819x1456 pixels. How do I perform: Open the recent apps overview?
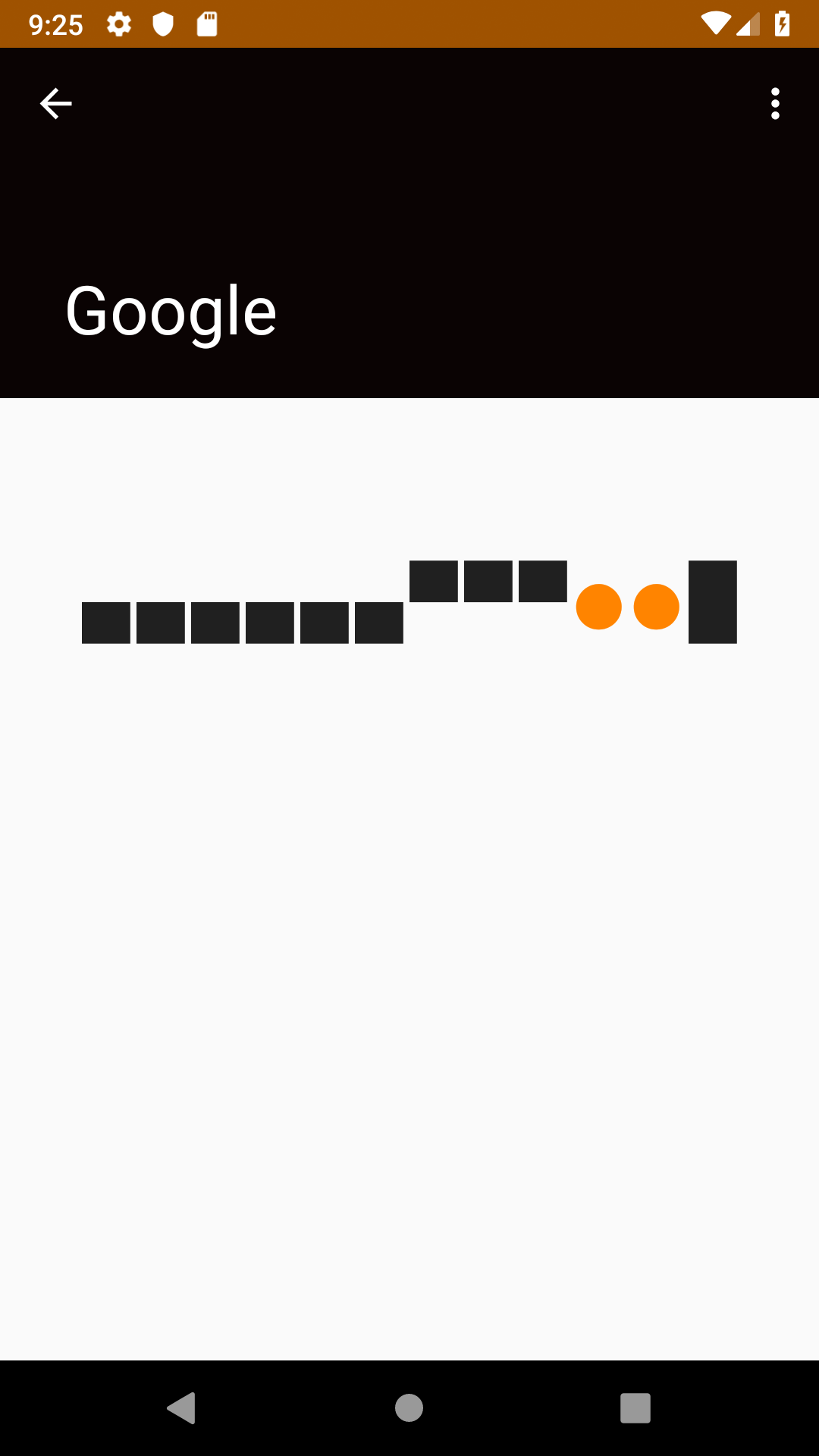pyautogui.click(x=635, y=1408)
